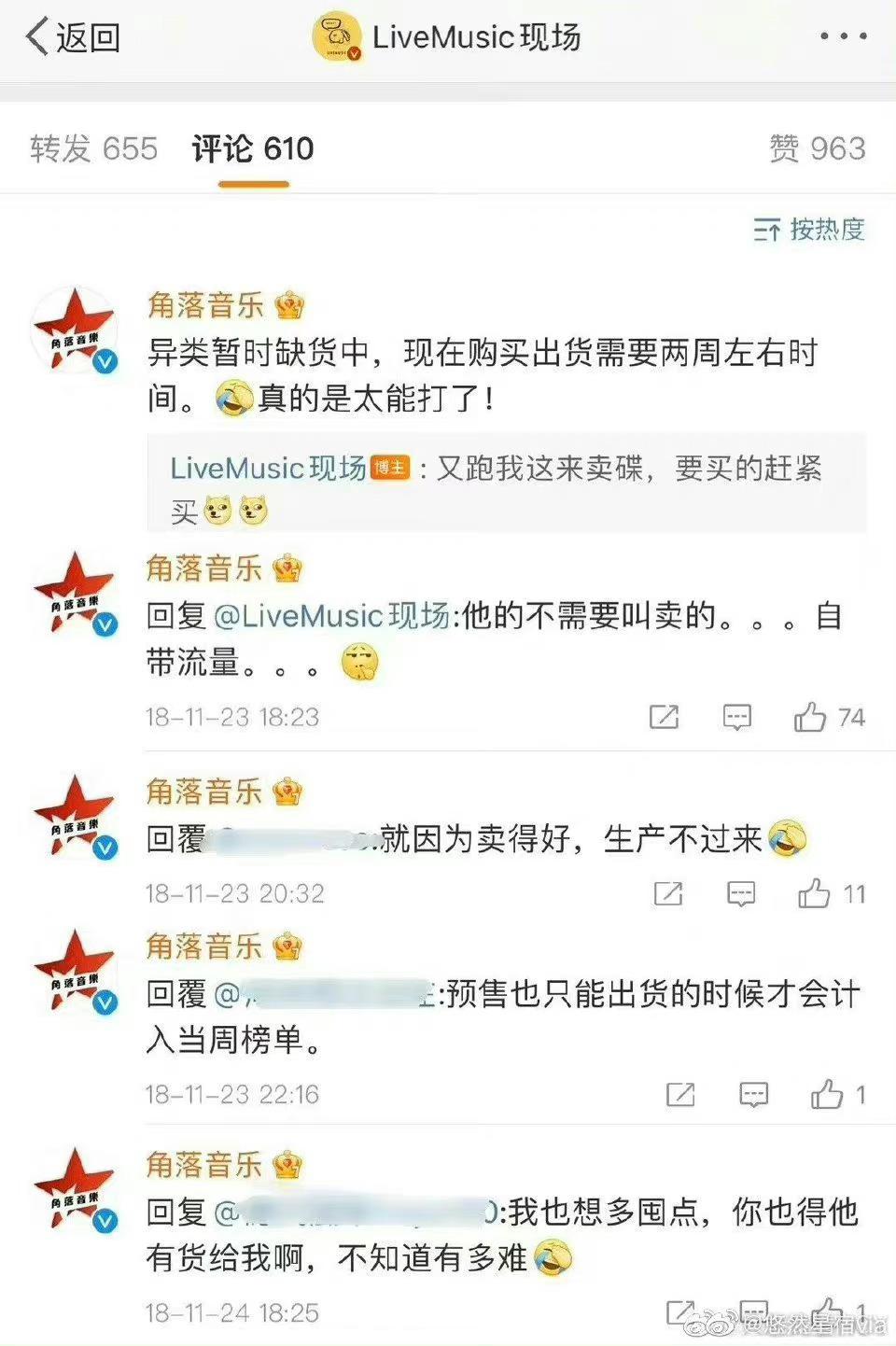This screenshot has width=896, height=1346.
Task: Forward the comment posted at 18:23
Action: pos(664,717)
